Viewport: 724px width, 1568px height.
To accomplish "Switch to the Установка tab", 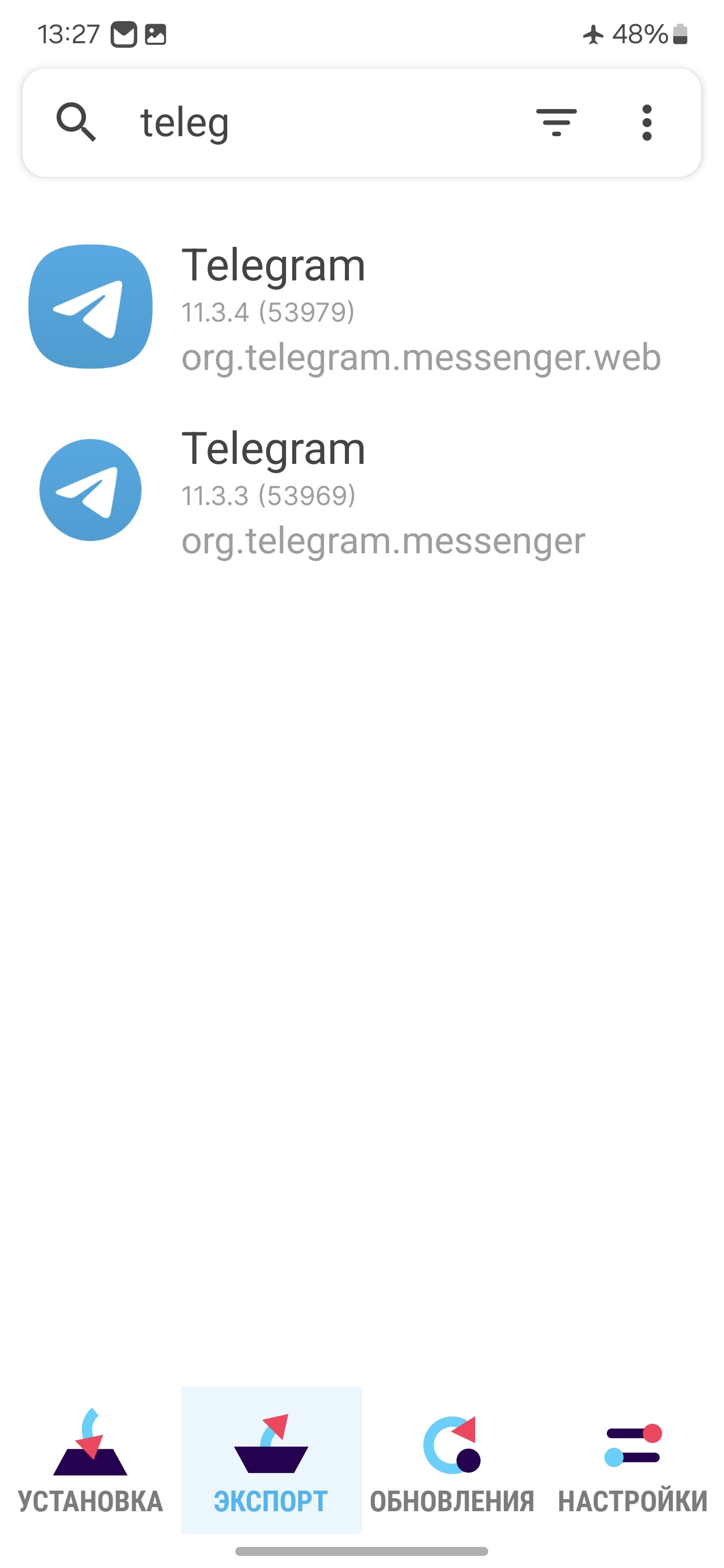I will [90, 1460].
